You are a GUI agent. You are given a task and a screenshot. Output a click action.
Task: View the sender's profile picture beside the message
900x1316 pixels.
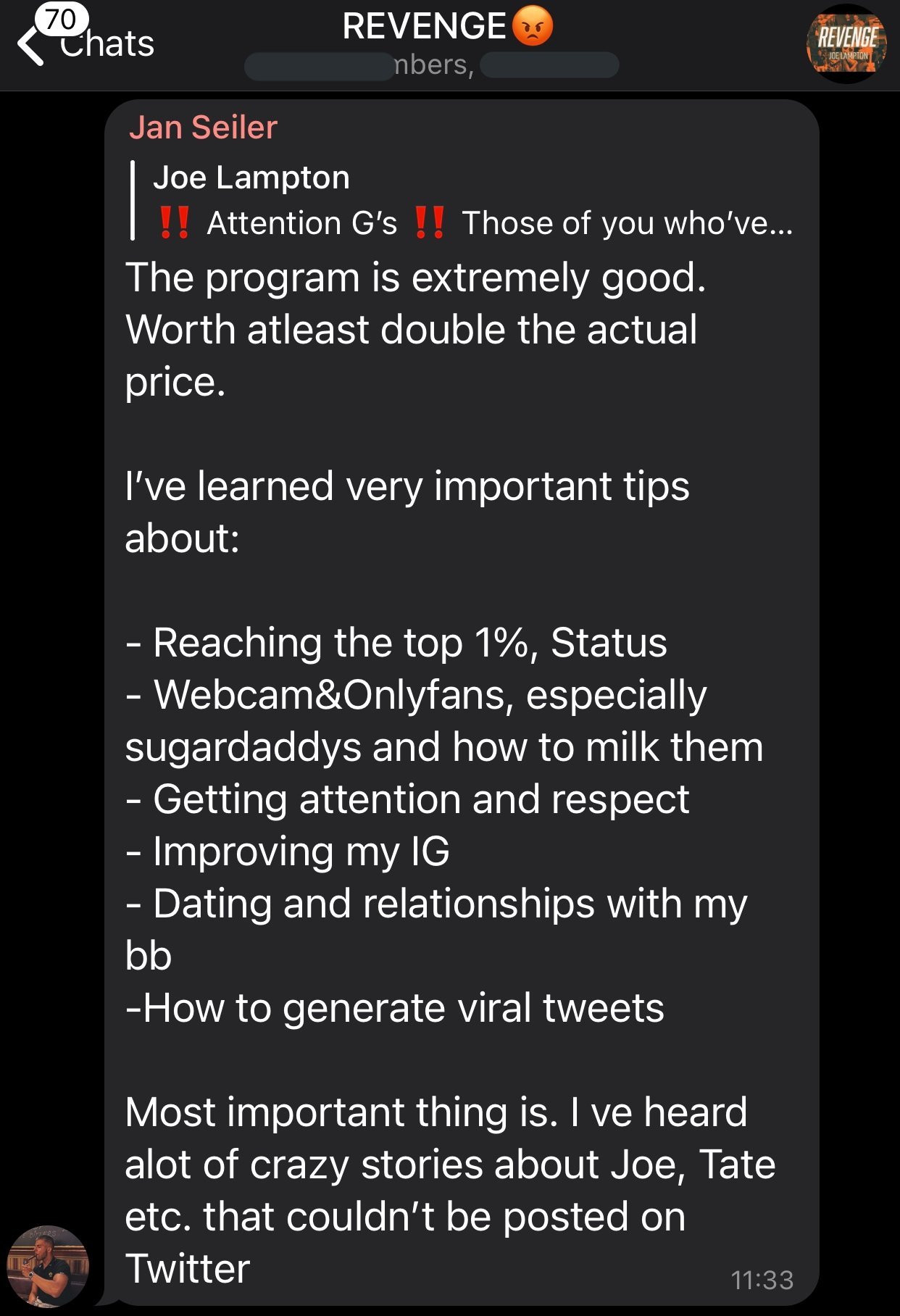(x=48, y=1267)
